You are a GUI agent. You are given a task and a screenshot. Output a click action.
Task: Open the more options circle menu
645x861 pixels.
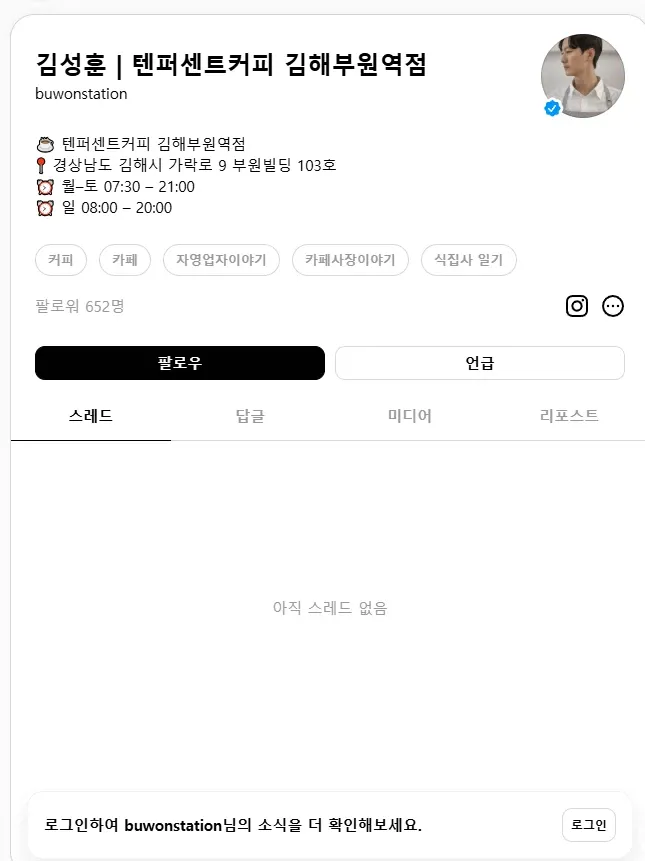coord(613,306)
